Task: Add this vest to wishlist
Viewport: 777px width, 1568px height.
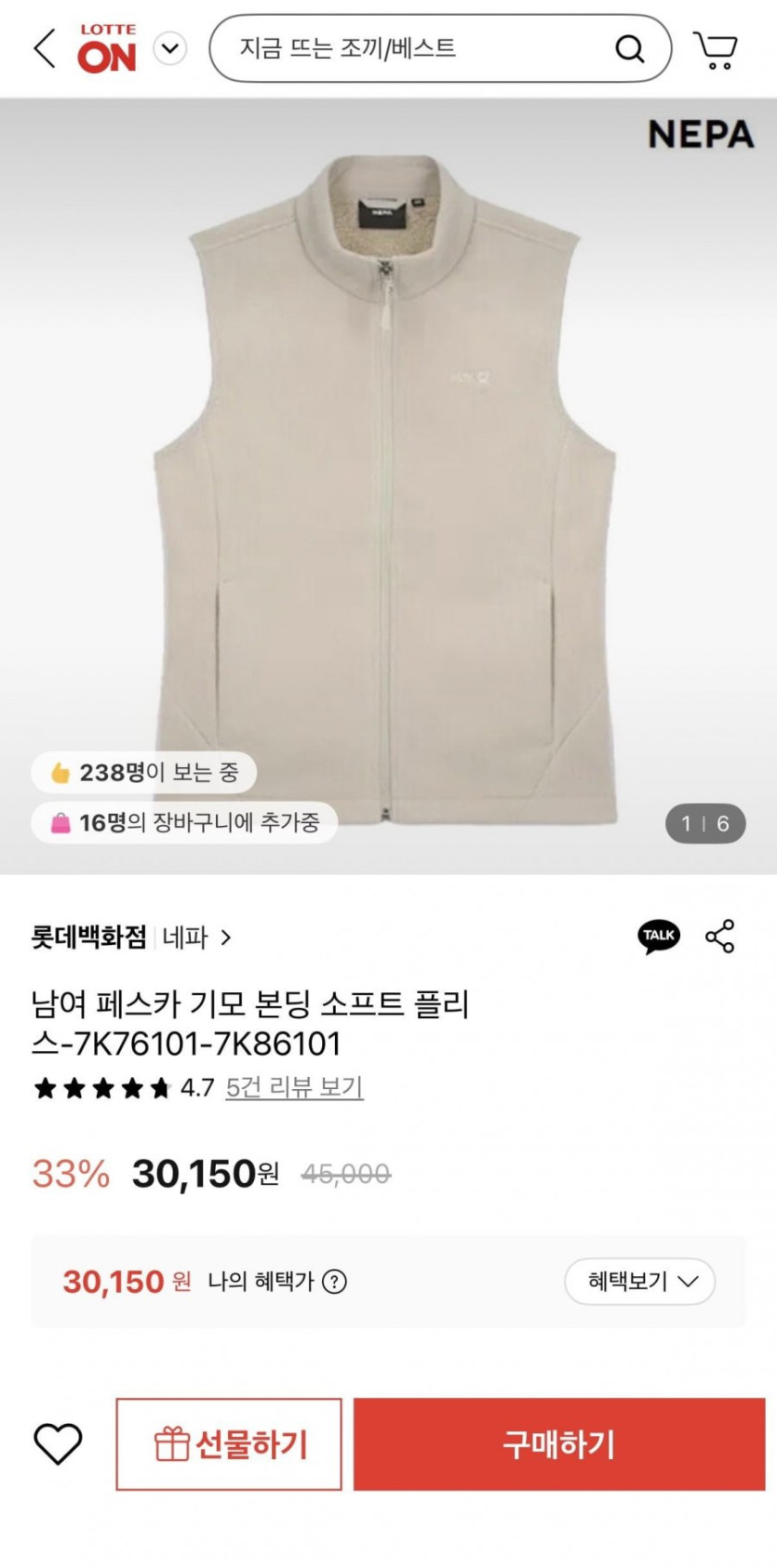Action: pos(58,1443)
